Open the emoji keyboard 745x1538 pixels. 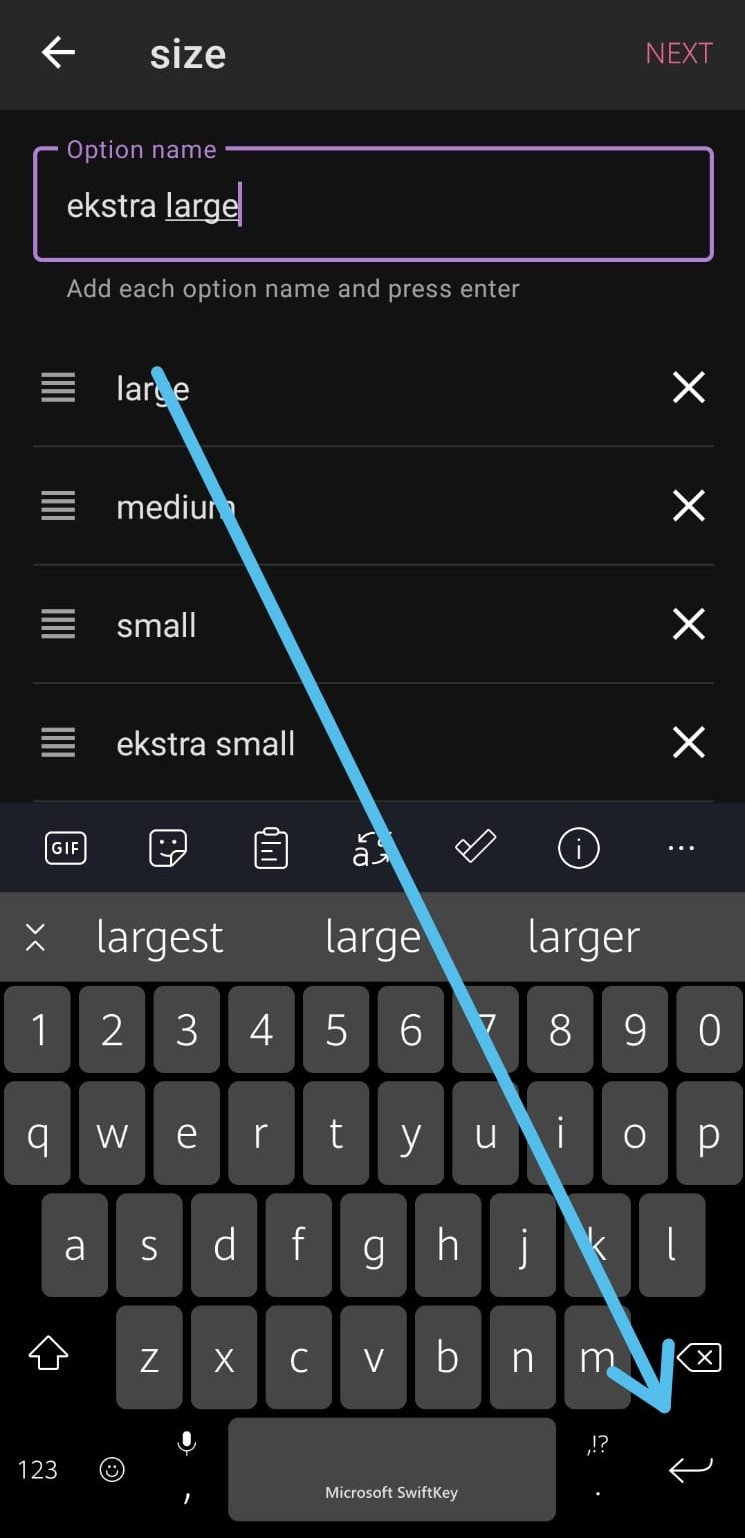coord(112,1469)
